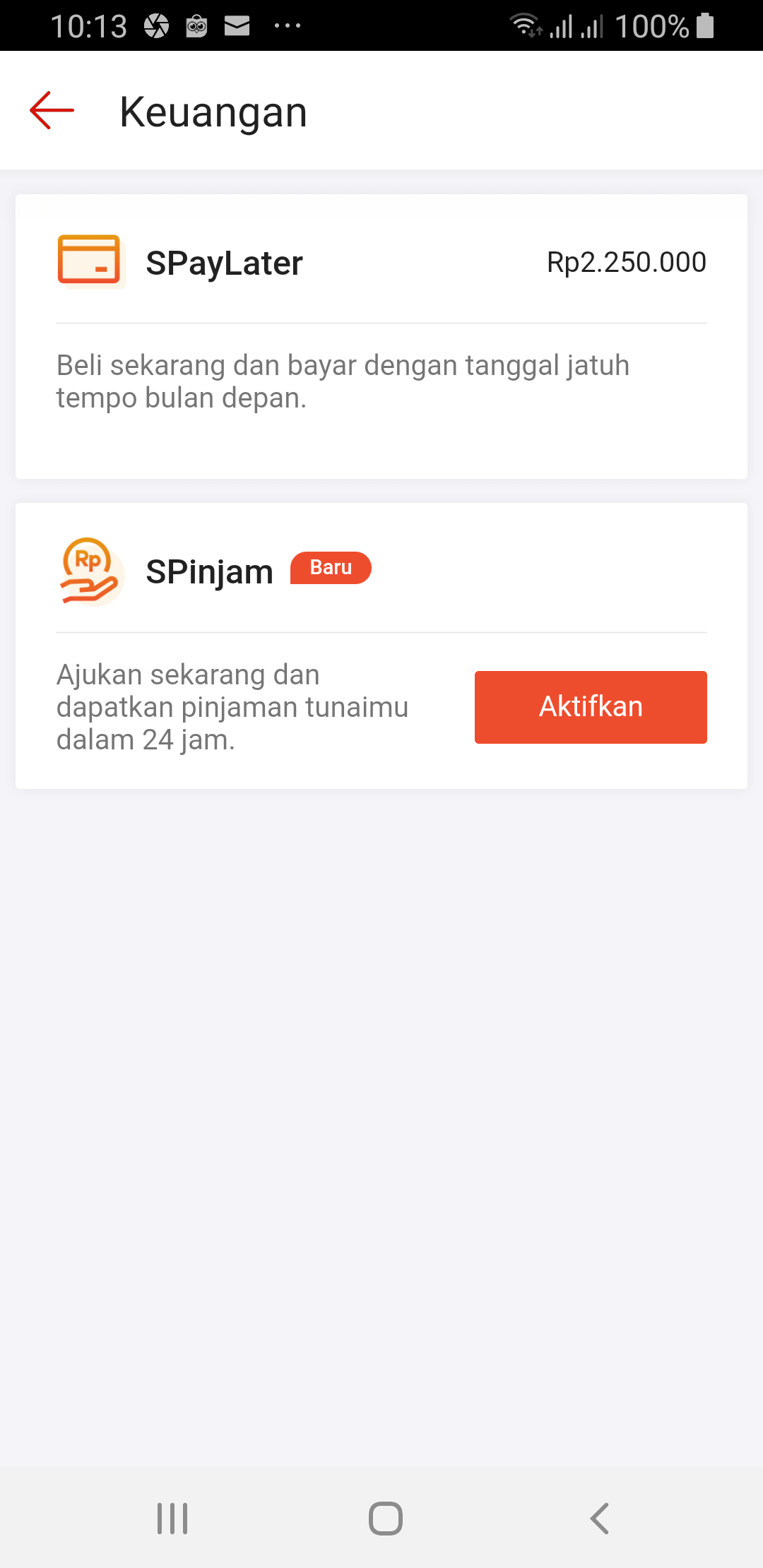
Task: Open the email notification icon
Action: pyautogui.click(x=237, y=27)
